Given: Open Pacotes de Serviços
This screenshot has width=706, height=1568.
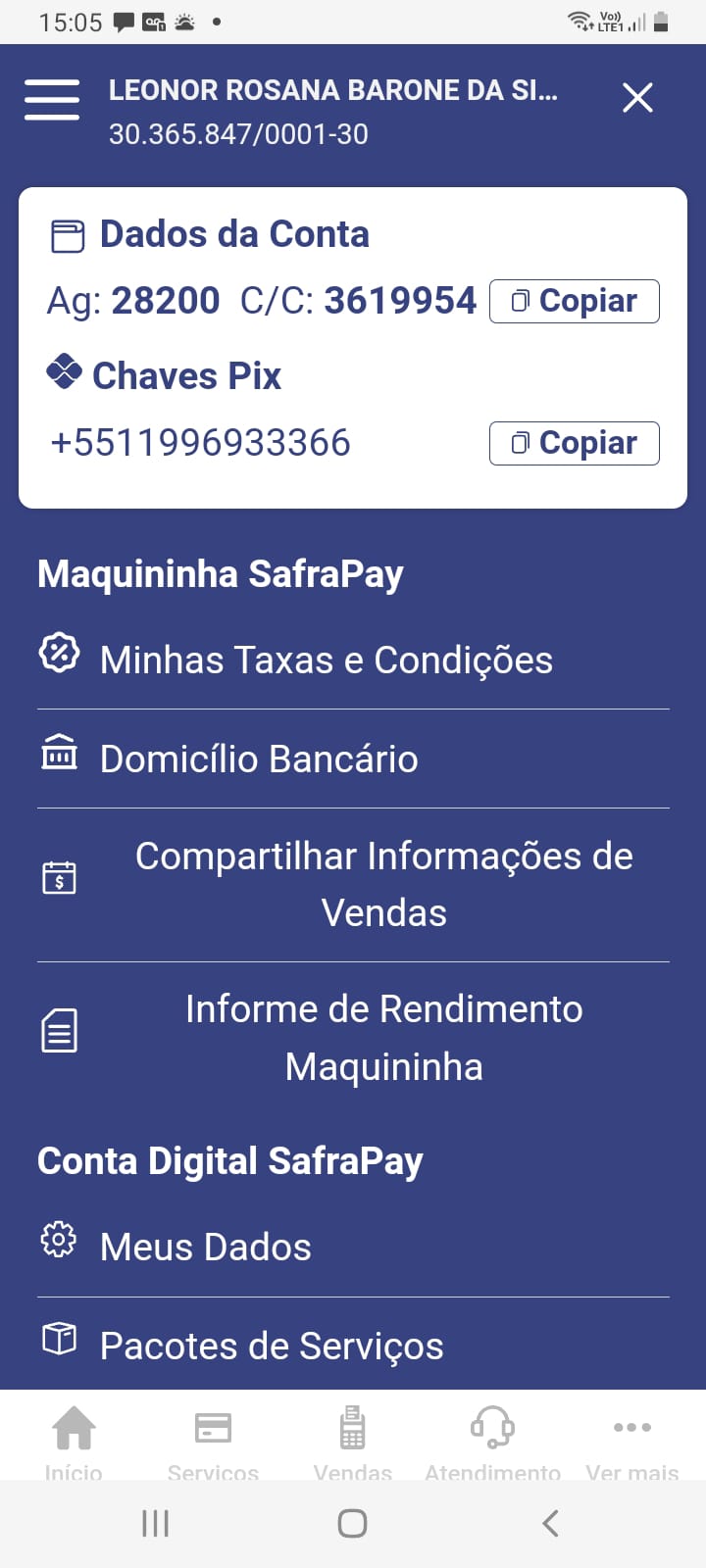Looking at the screenshot, I should (x=271, y=1346).
